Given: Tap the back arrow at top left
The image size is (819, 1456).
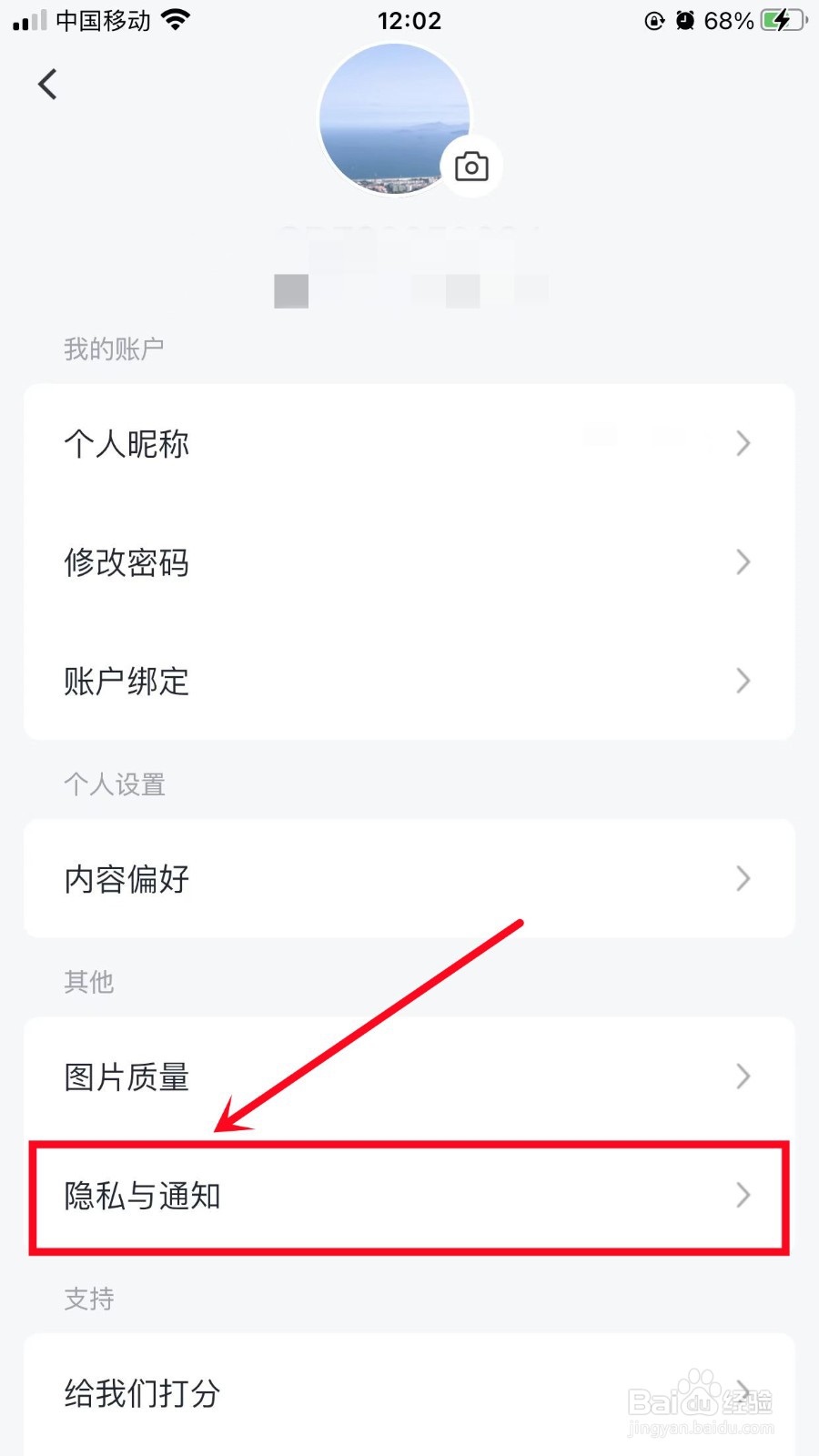Looking at the screenshot, I should (47, 84).
